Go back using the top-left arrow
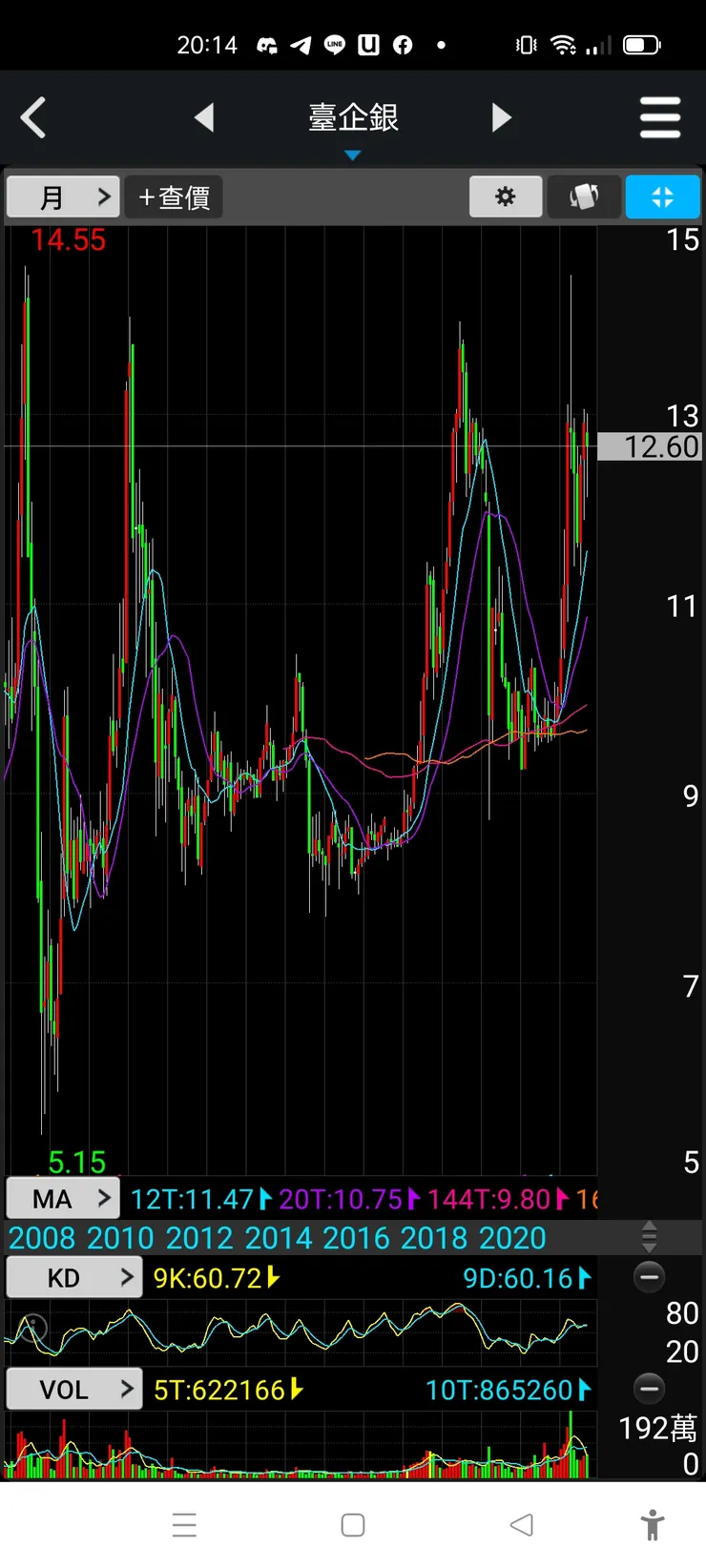The width and height of the screenshot is (706, 1568). 33,118
